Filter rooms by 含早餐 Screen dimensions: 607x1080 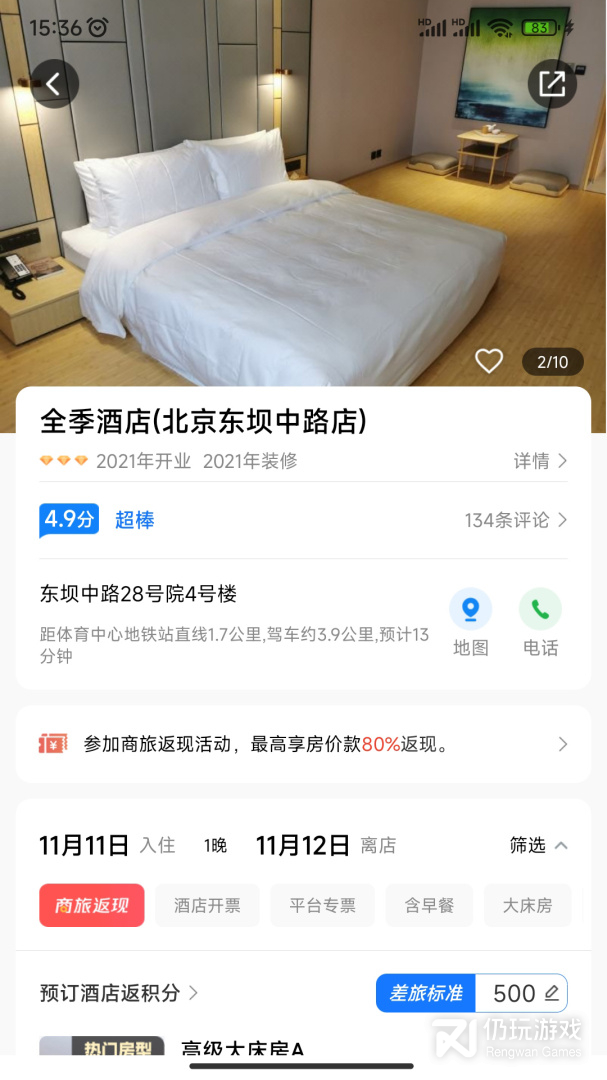(x=429, y=905)
